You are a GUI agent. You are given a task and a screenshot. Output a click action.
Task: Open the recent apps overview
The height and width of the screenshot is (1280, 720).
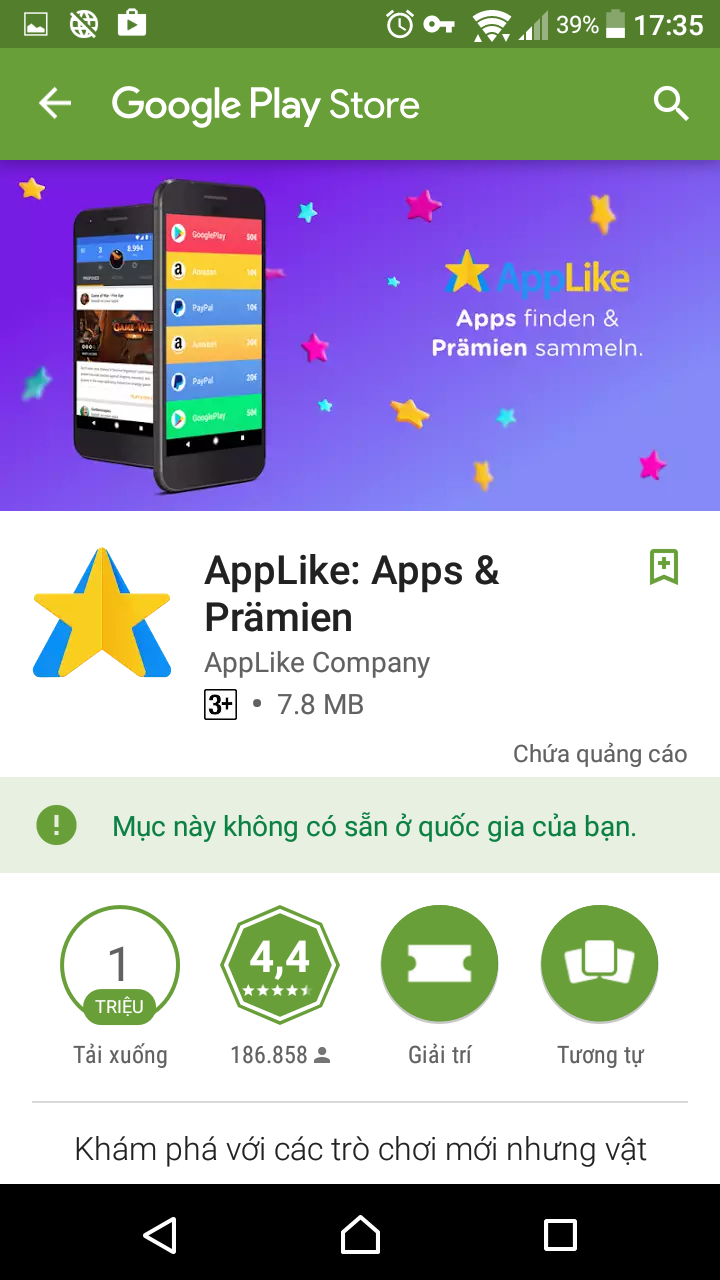pyautogui.click(x=560, y=1234)
